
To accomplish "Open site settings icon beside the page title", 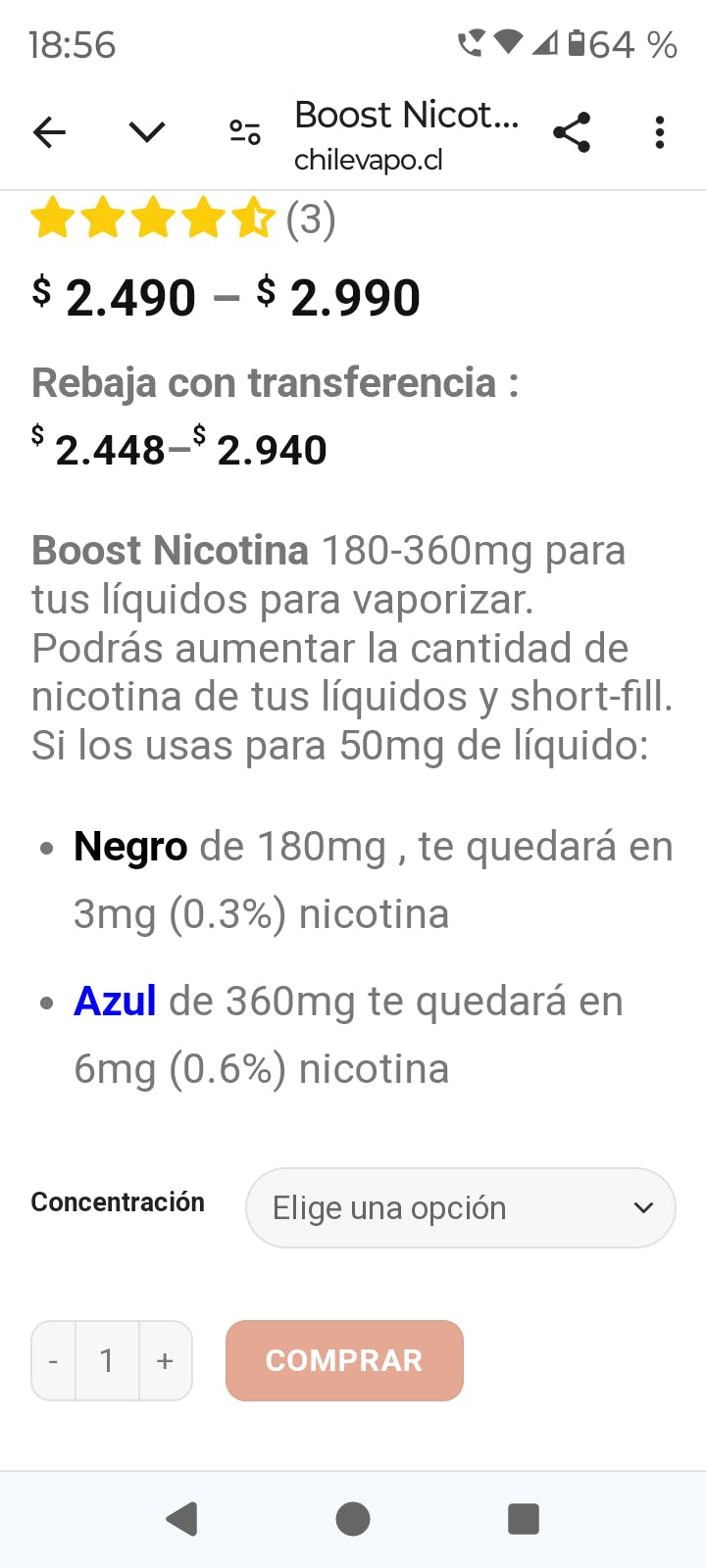I will pyautogui.click(x=245, y=131).
